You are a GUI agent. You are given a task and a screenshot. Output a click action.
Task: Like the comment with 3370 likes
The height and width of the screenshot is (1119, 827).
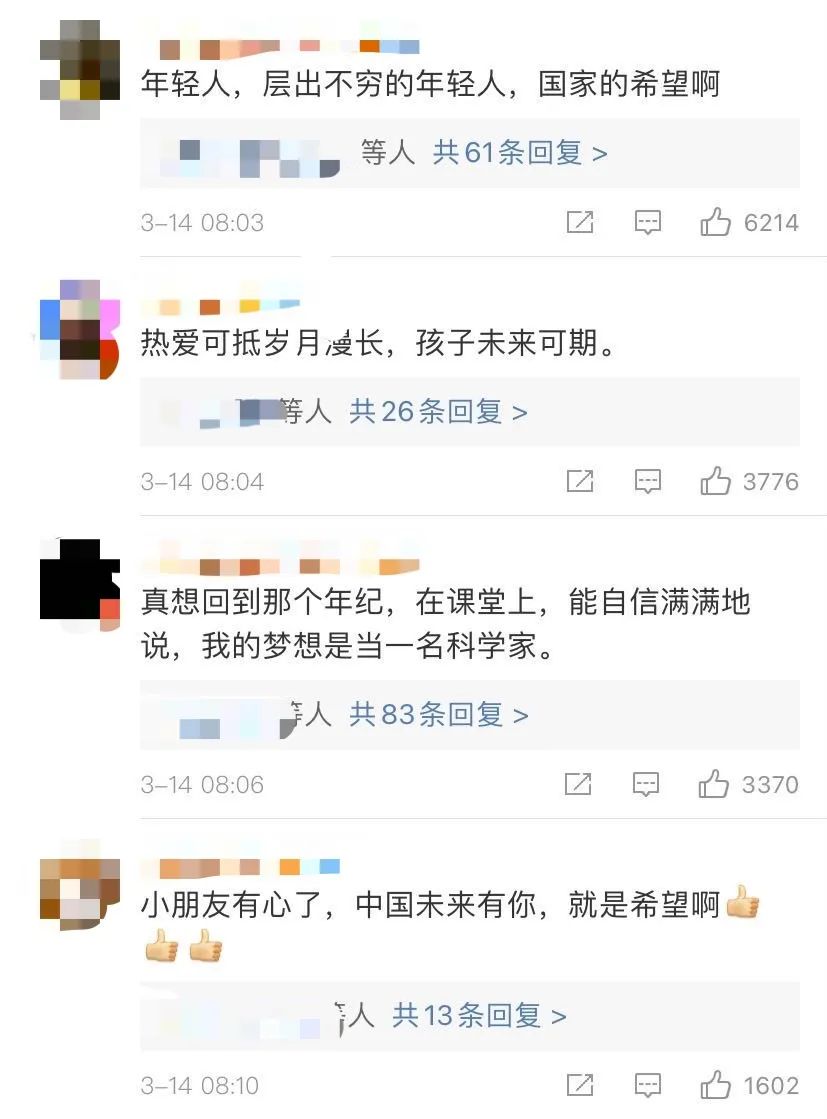[x=714, y=784]
